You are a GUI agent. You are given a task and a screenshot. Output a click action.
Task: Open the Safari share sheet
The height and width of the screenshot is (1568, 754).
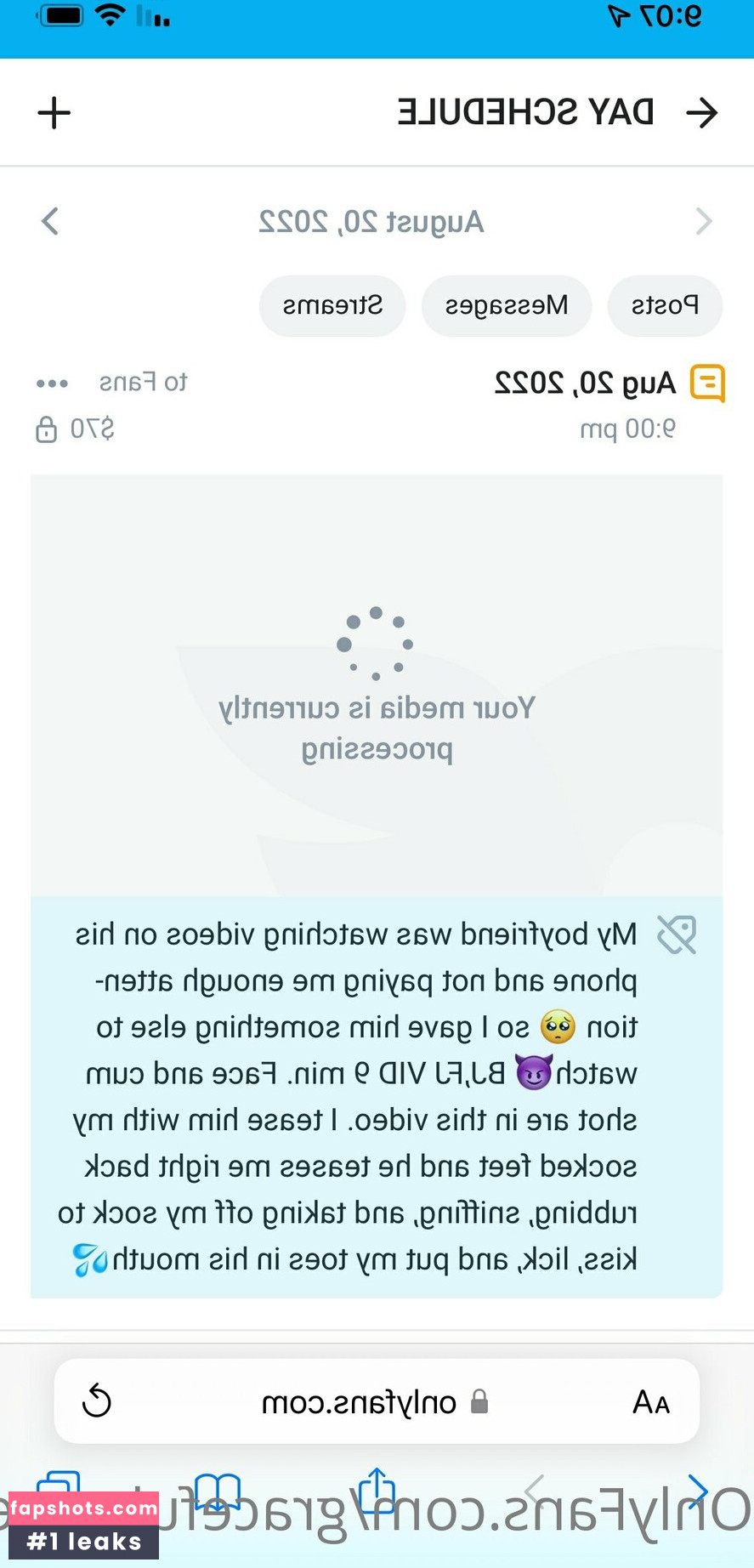[377, 1489]
